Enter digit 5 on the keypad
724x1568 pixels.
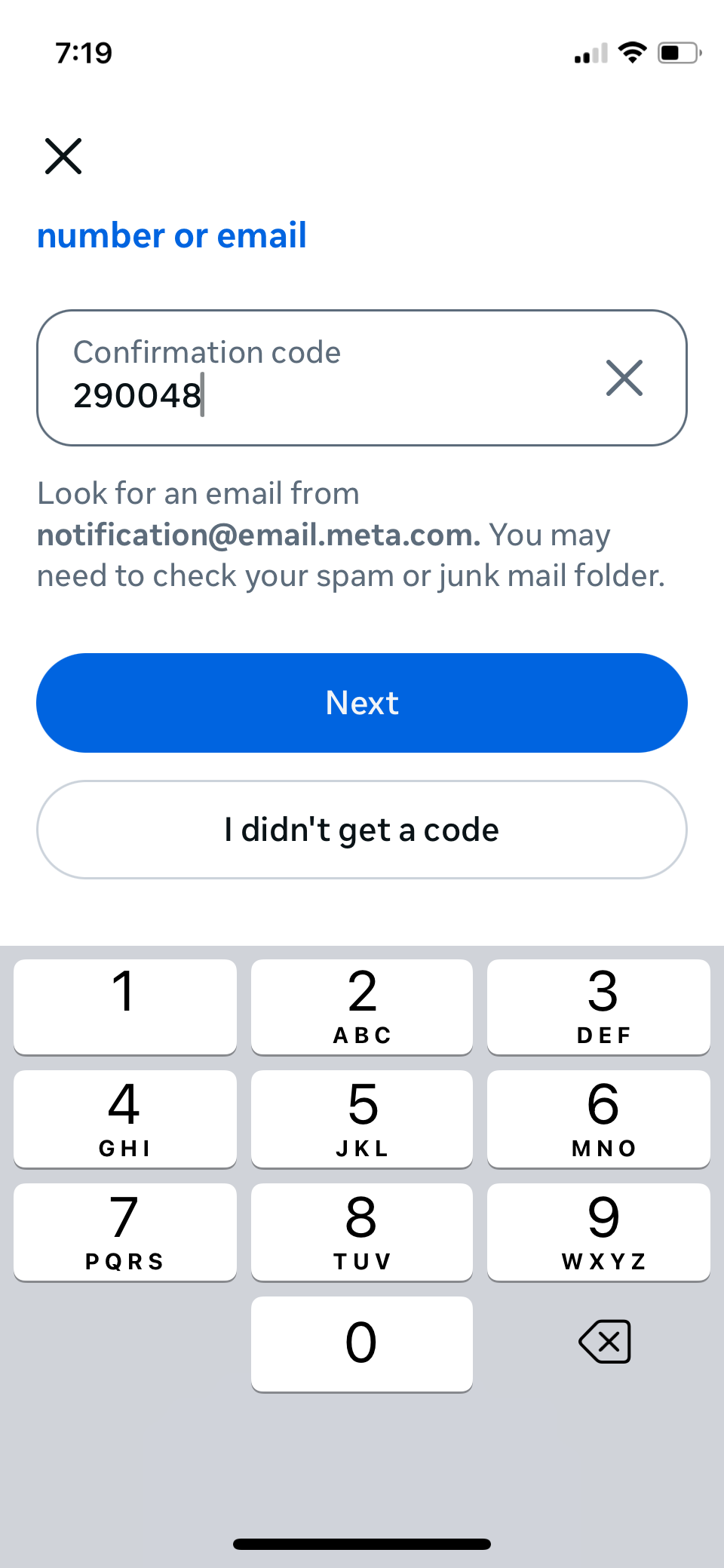point(362,1118)
